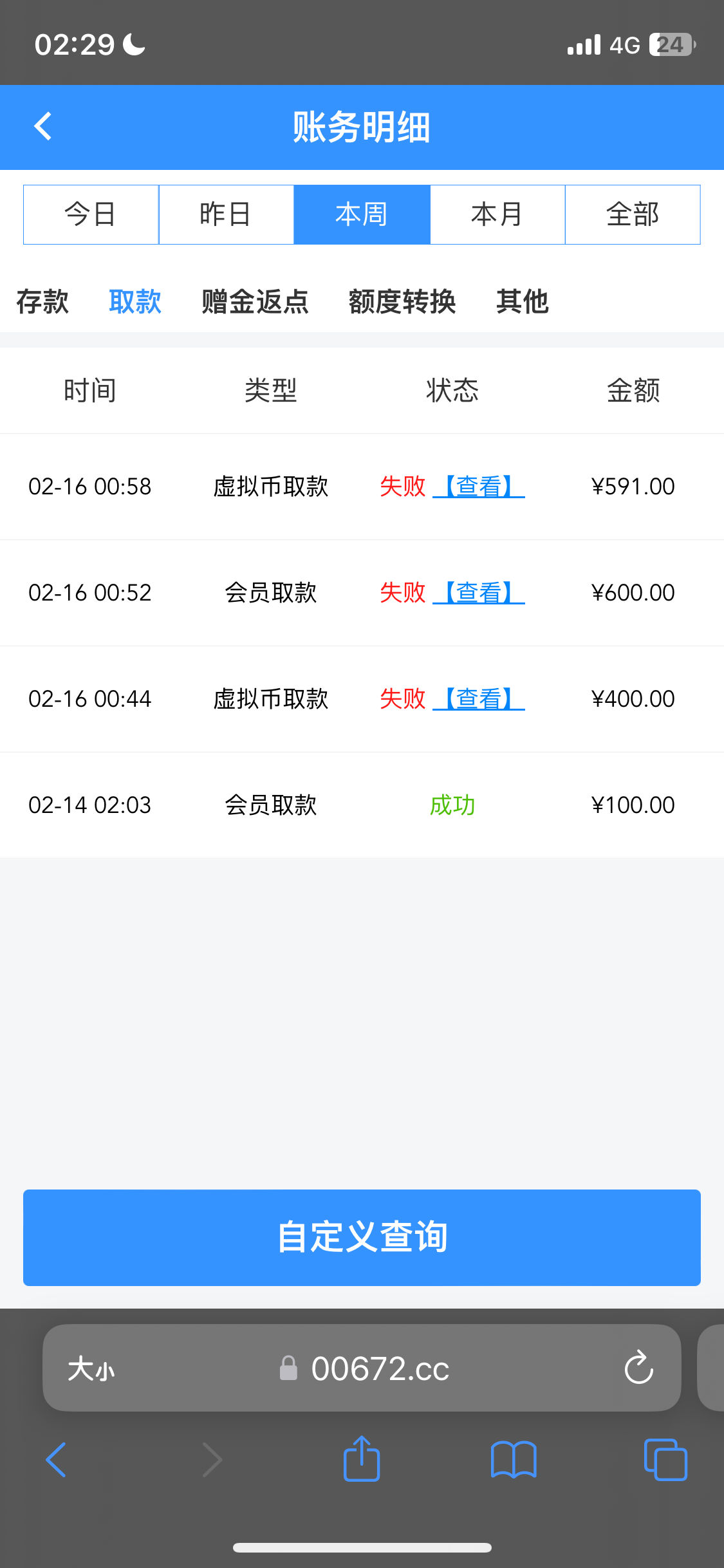Open Safari bookmarks with the book icon
The height and width of the screenshot is (1568, 724).
click(514, 1459)
